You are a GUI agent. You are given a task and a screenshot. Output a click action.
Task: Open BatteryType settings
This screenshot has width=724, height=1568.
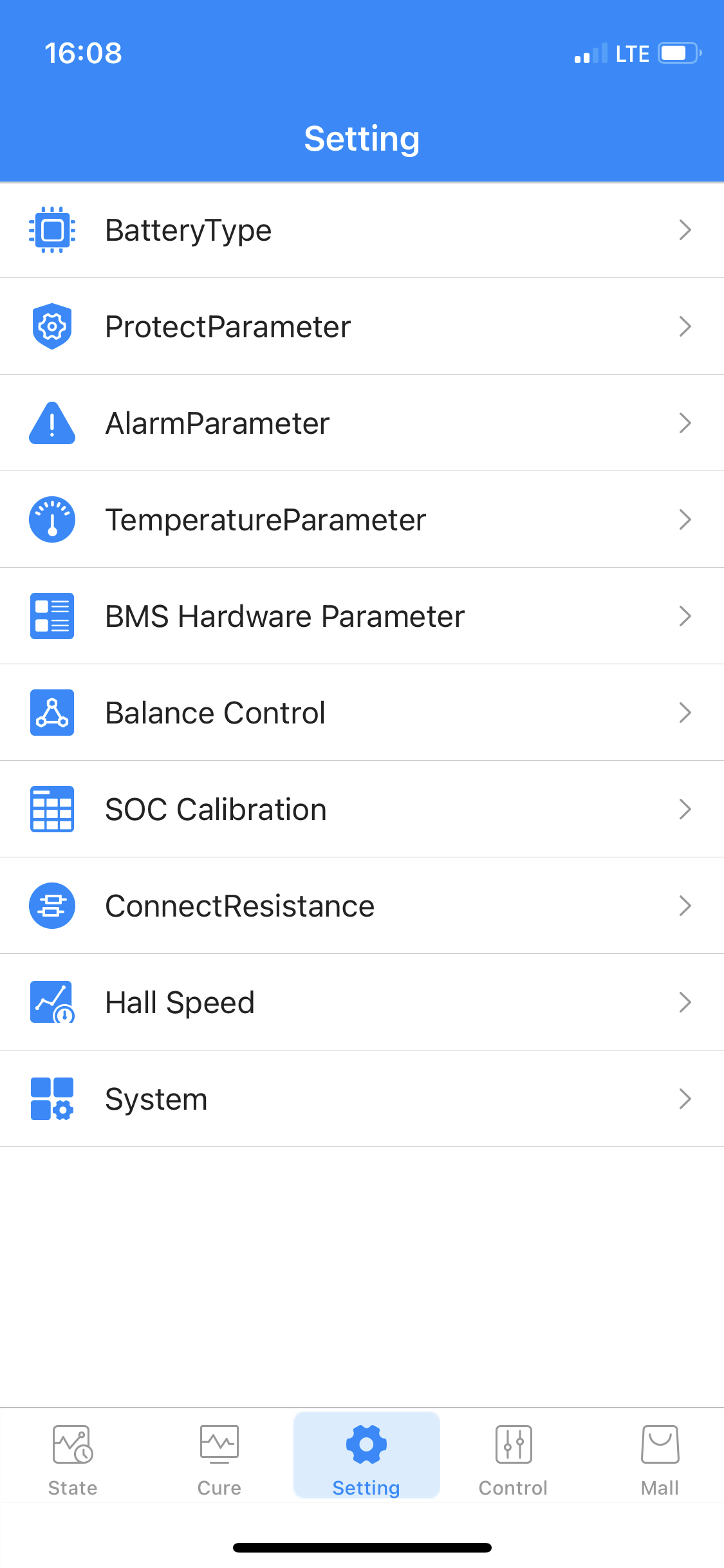tap(362, 230)
